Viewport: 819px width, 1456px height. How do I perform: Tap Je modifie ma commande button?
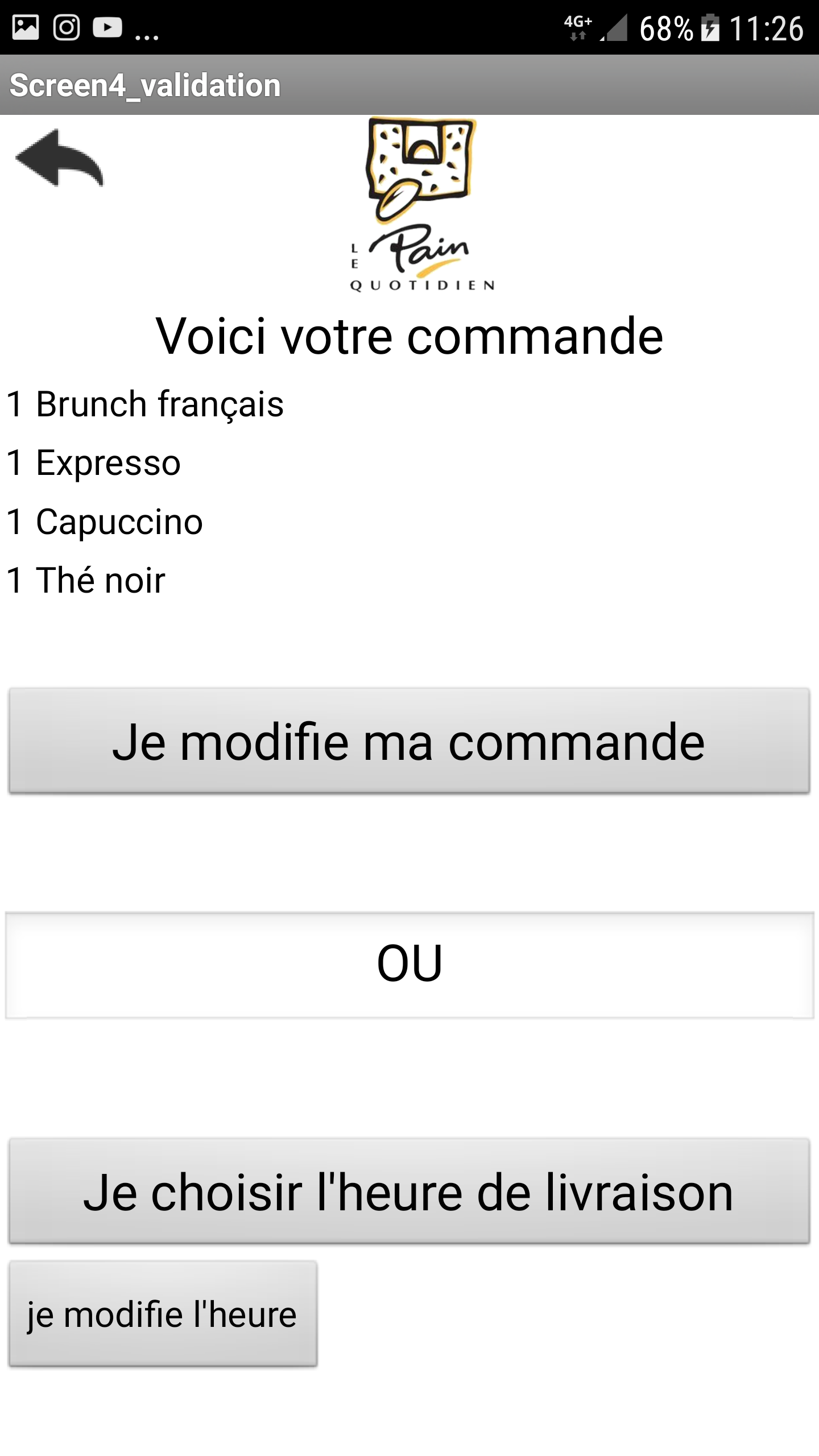pyautogui.click(x=409, y=741)
